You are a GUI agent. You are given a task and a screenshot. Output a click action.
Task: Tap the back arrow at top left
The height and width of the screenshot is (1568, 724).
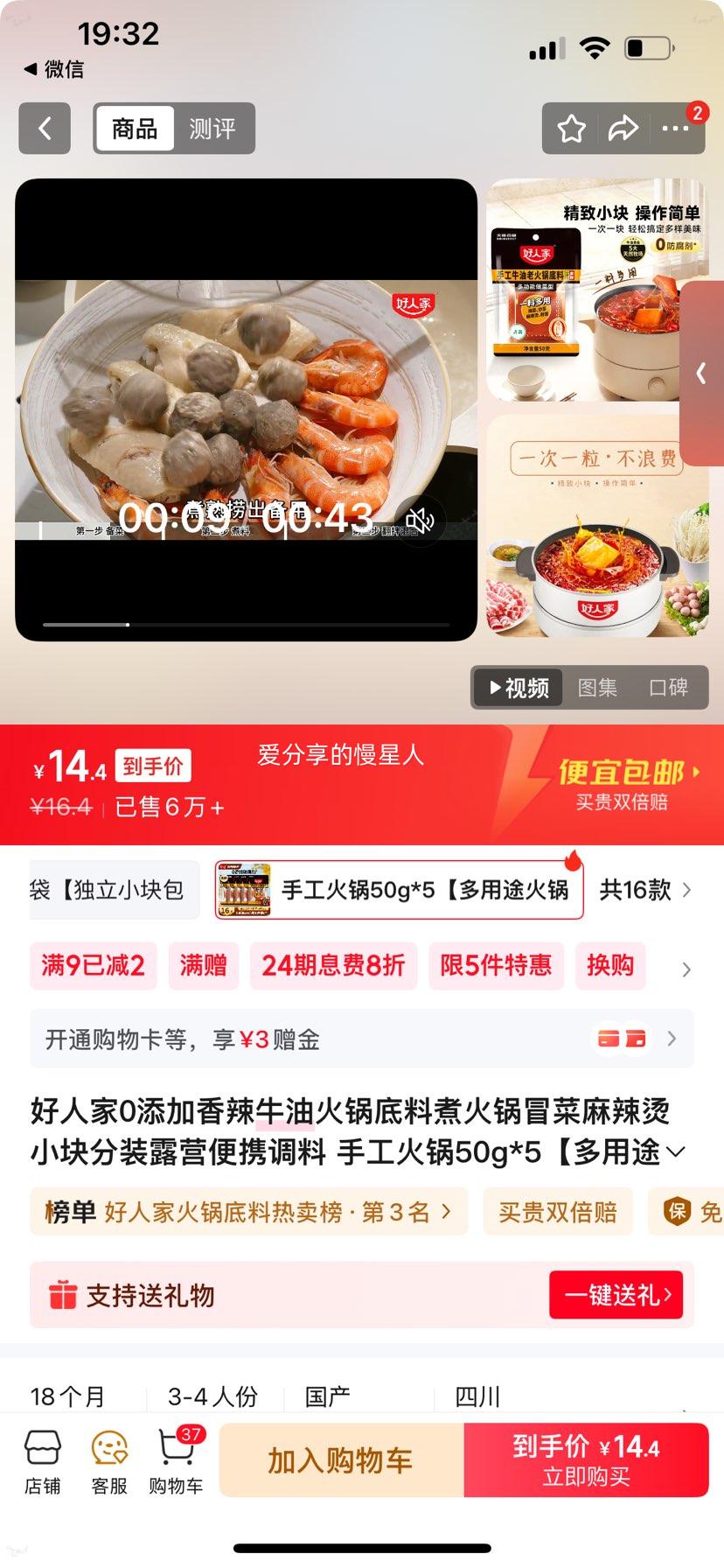pyautogui.click(x=45, y=128)
